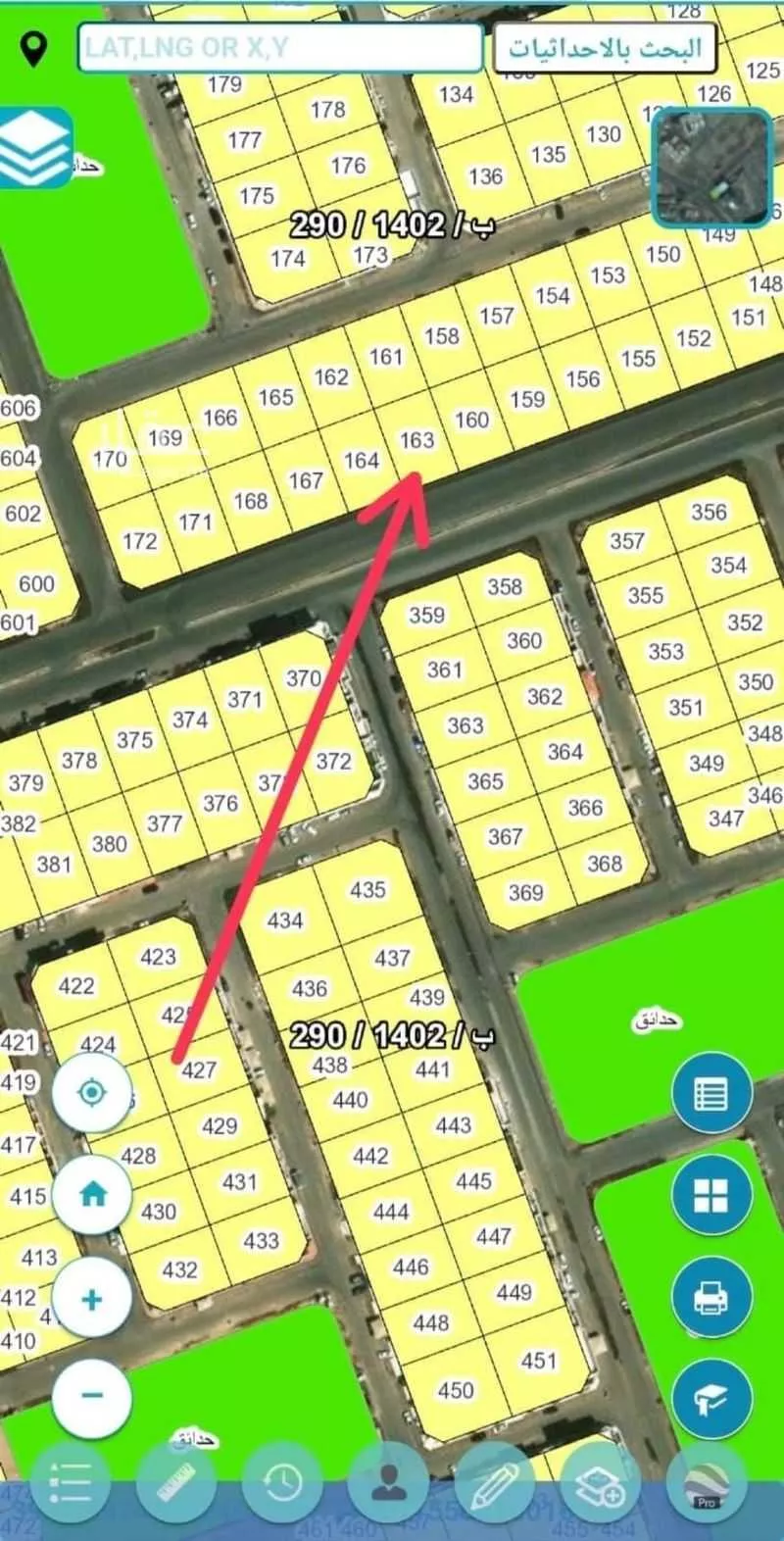Viewport: 784px width, 1541px height.
Task: Print the current map
Action: point(711,1297)
